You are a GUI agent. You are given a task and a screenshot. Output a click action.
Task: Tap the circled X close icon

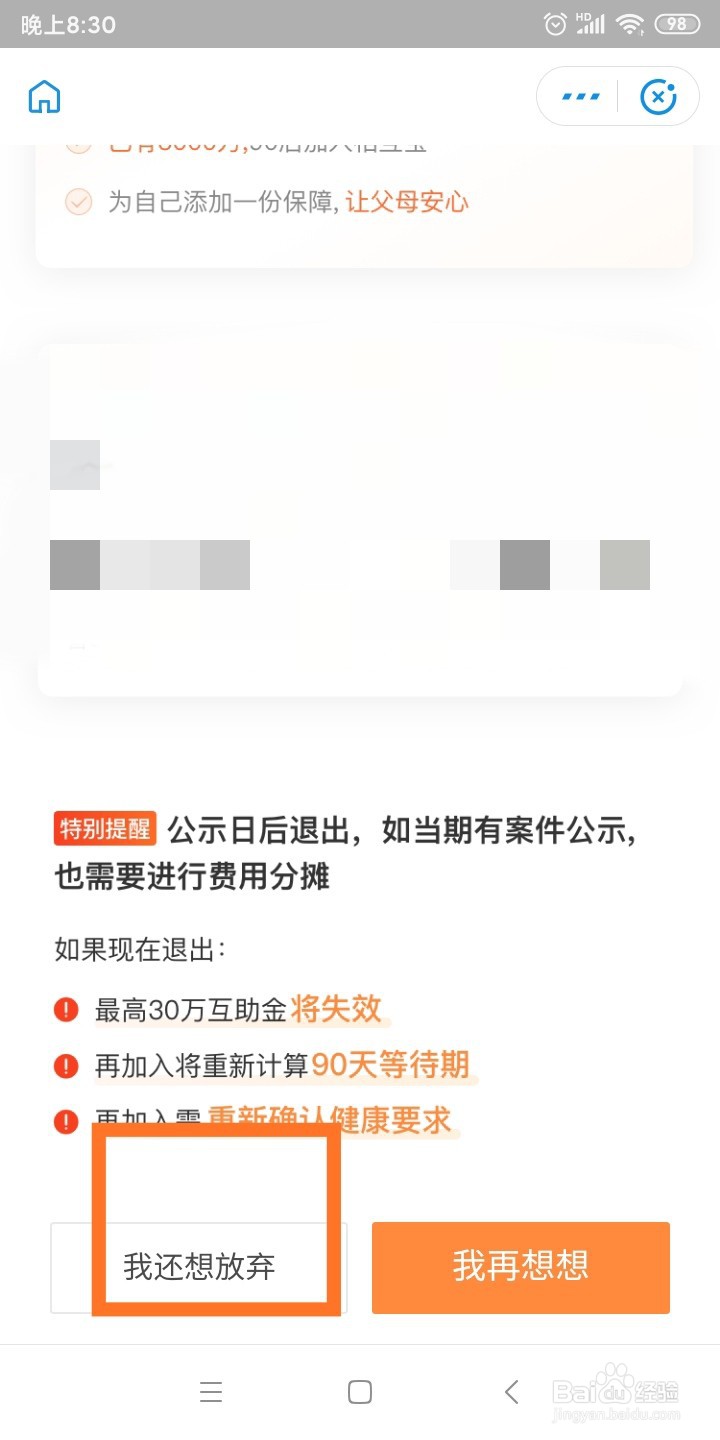(x=658, y=96)
